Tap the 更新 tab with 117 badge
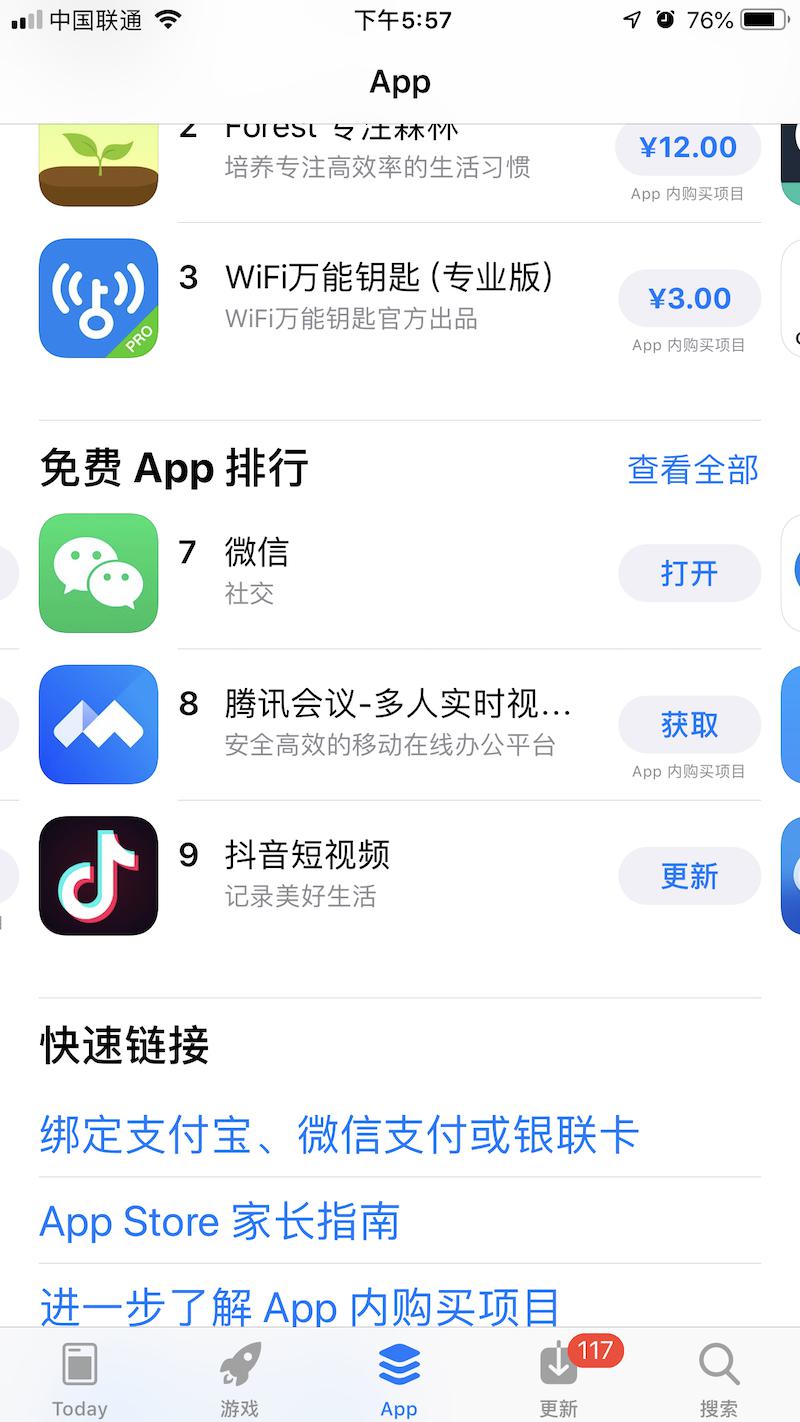800x1422 pixels. pos(558,1375)
